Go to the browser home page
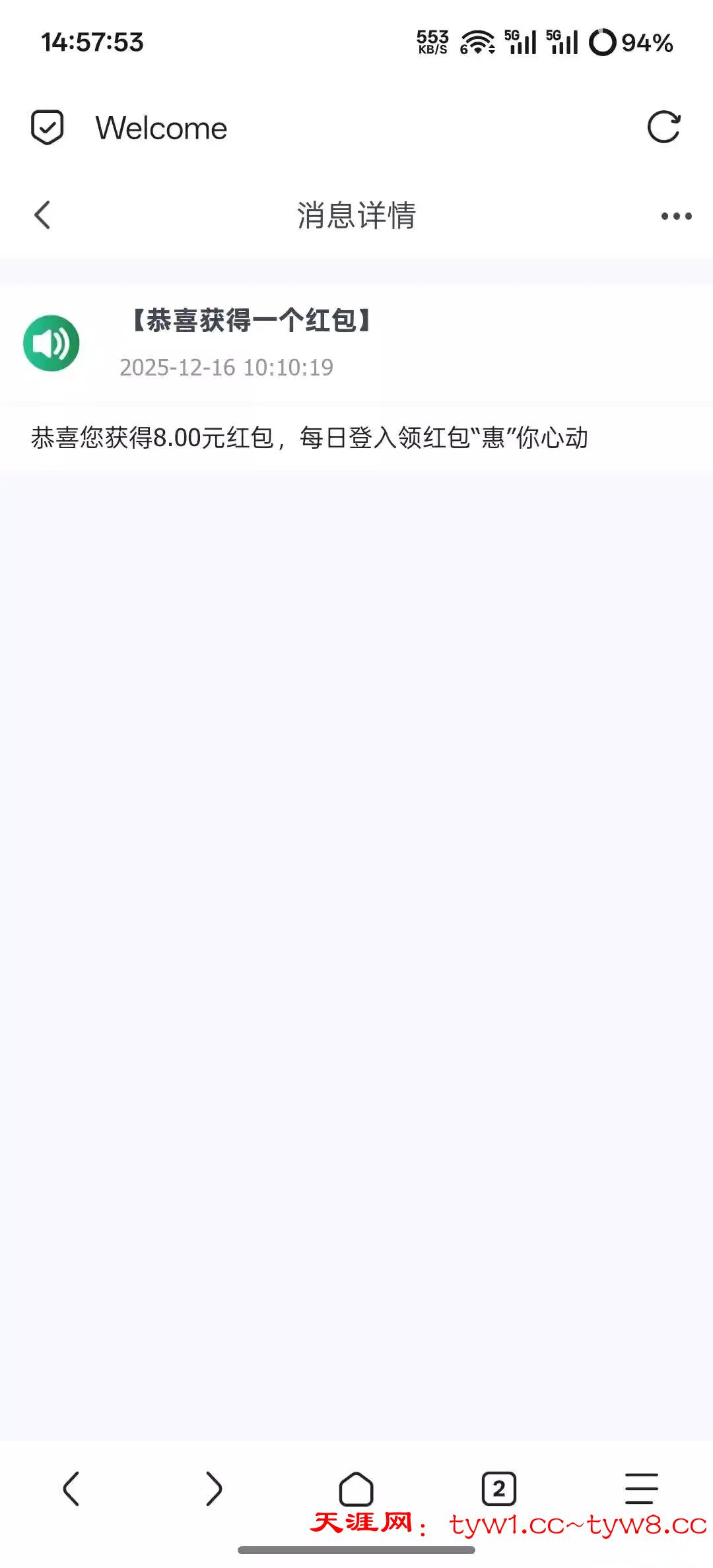Viewport: 713px width, 1568px height. click(356, 1489)
